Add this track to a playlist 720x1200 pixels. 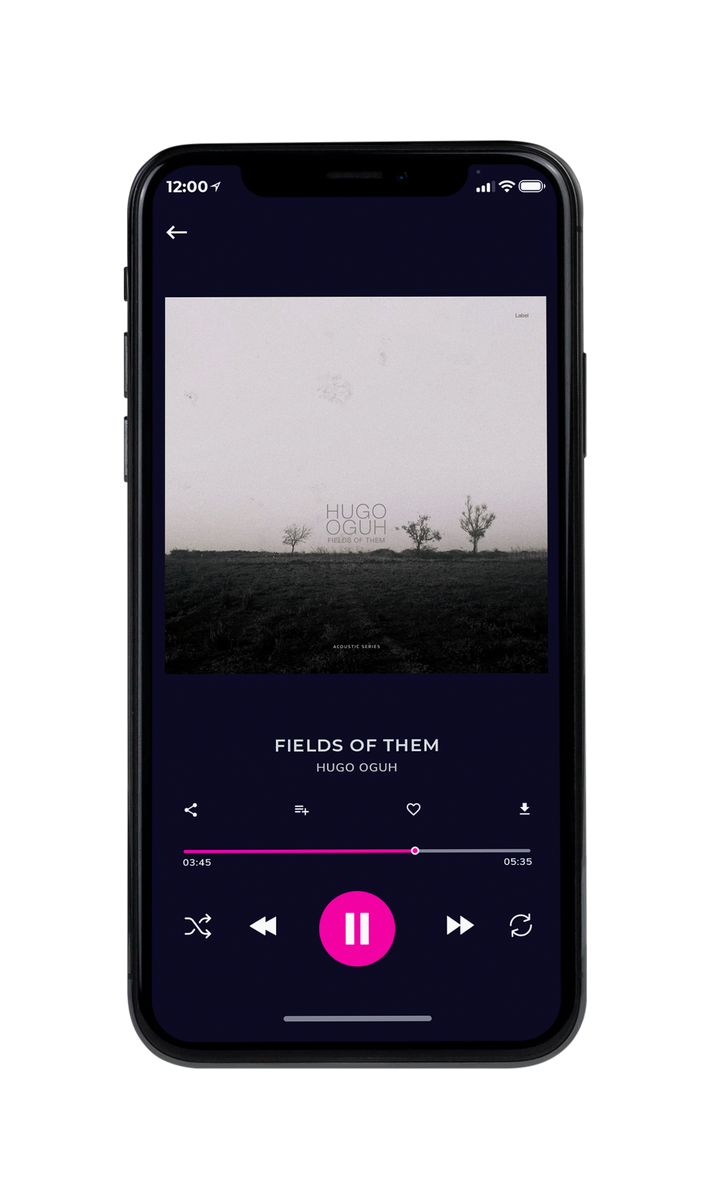pyautogui.click(x=301, y=810)
